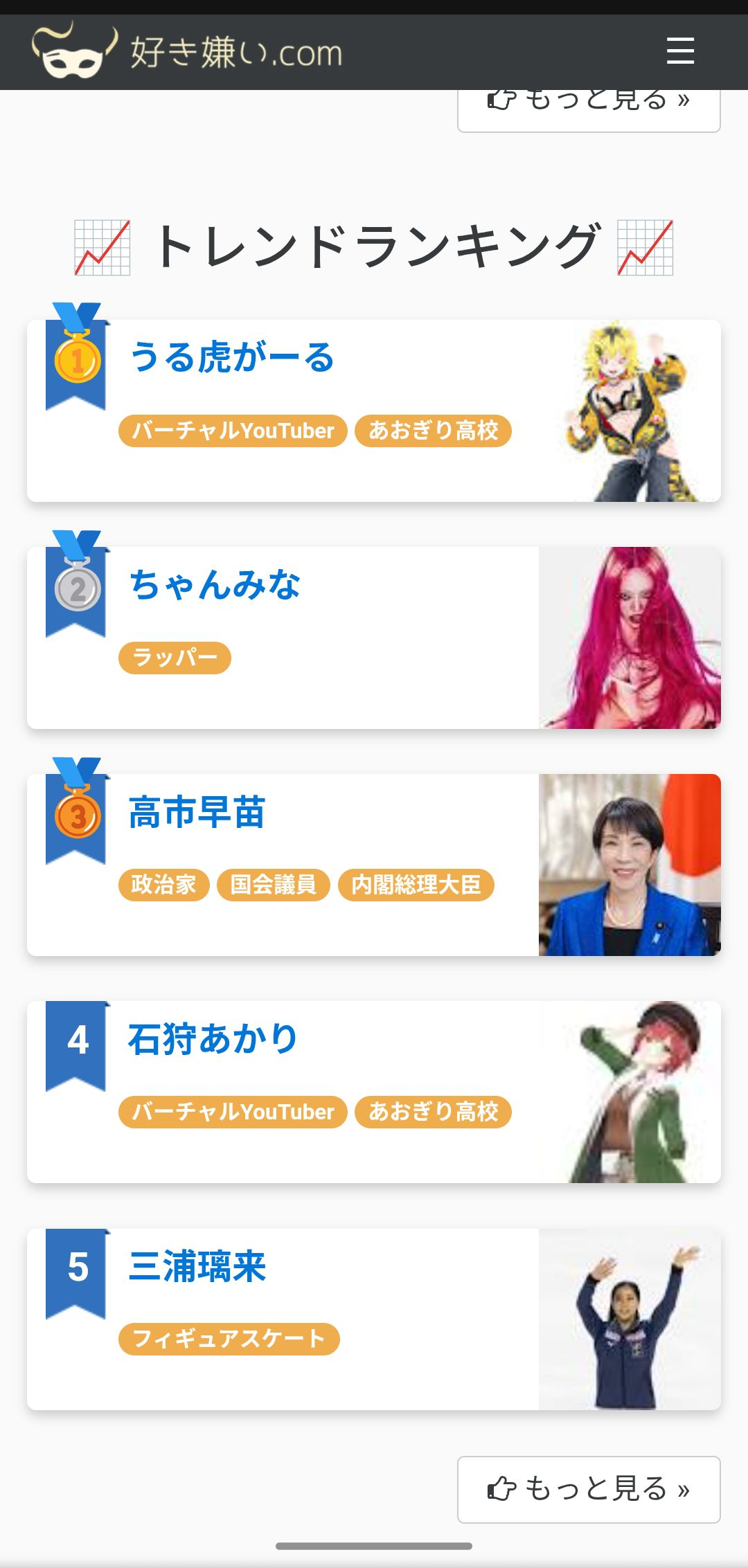Tap the 内閣総理大臣 tag
This screenshot has width=748, height=1568.
pyautogui.click(x=416, y=885)
